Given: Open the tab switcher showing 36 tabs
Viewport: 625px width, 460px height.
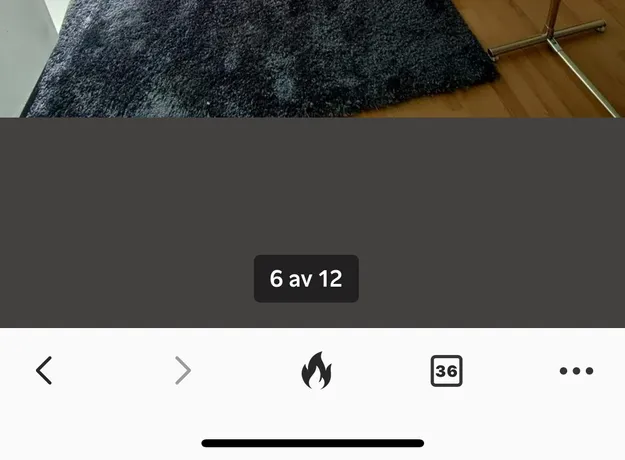Looking at the screenshot, I should 446,371.
